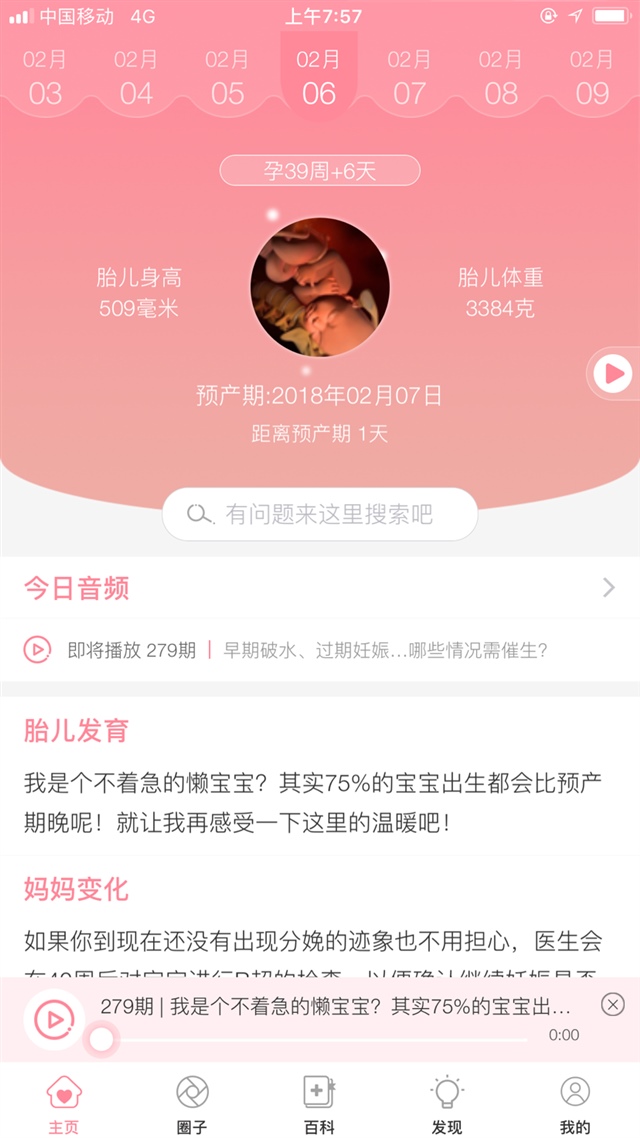Go to the 主页 home tab

point(64,1104)
